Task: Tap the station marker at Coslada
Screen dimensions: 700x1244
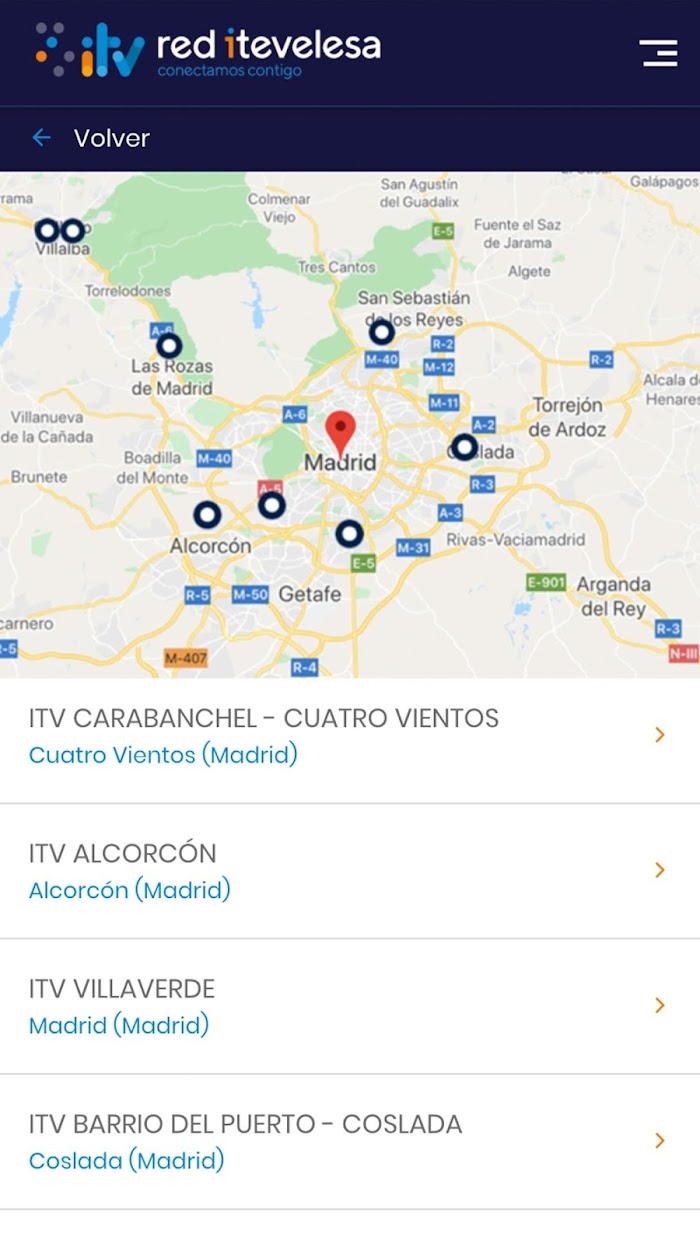Action: (x=465, y=447)
